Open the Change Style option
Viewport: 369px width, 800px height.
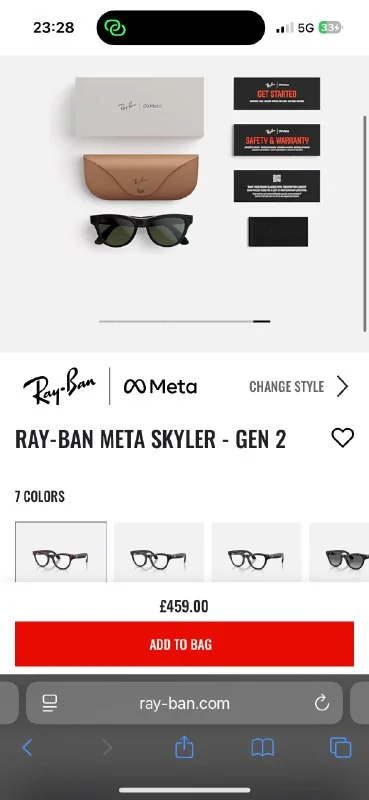pyautogui.click(x=299, y=387)
